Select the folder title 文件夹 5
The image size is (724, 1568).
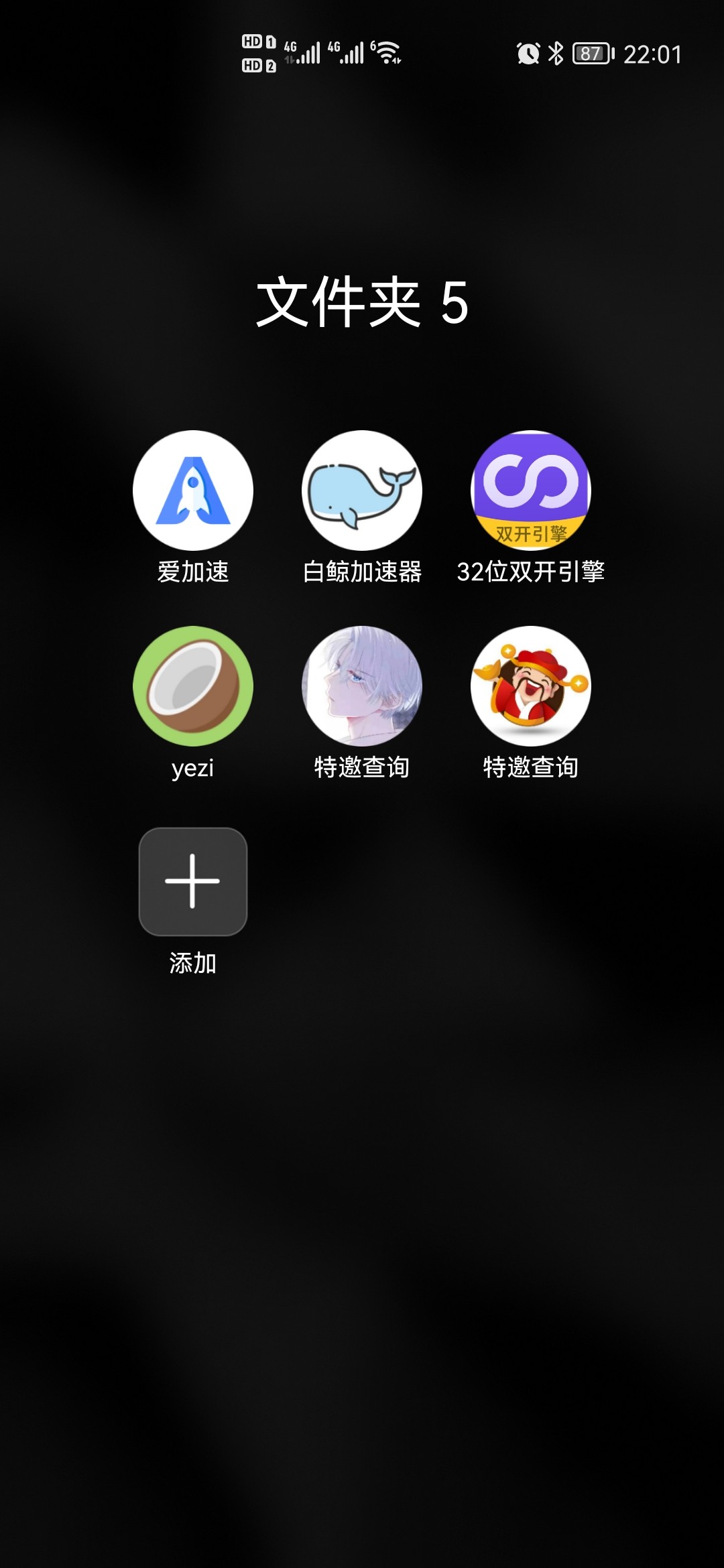point(362,303)
